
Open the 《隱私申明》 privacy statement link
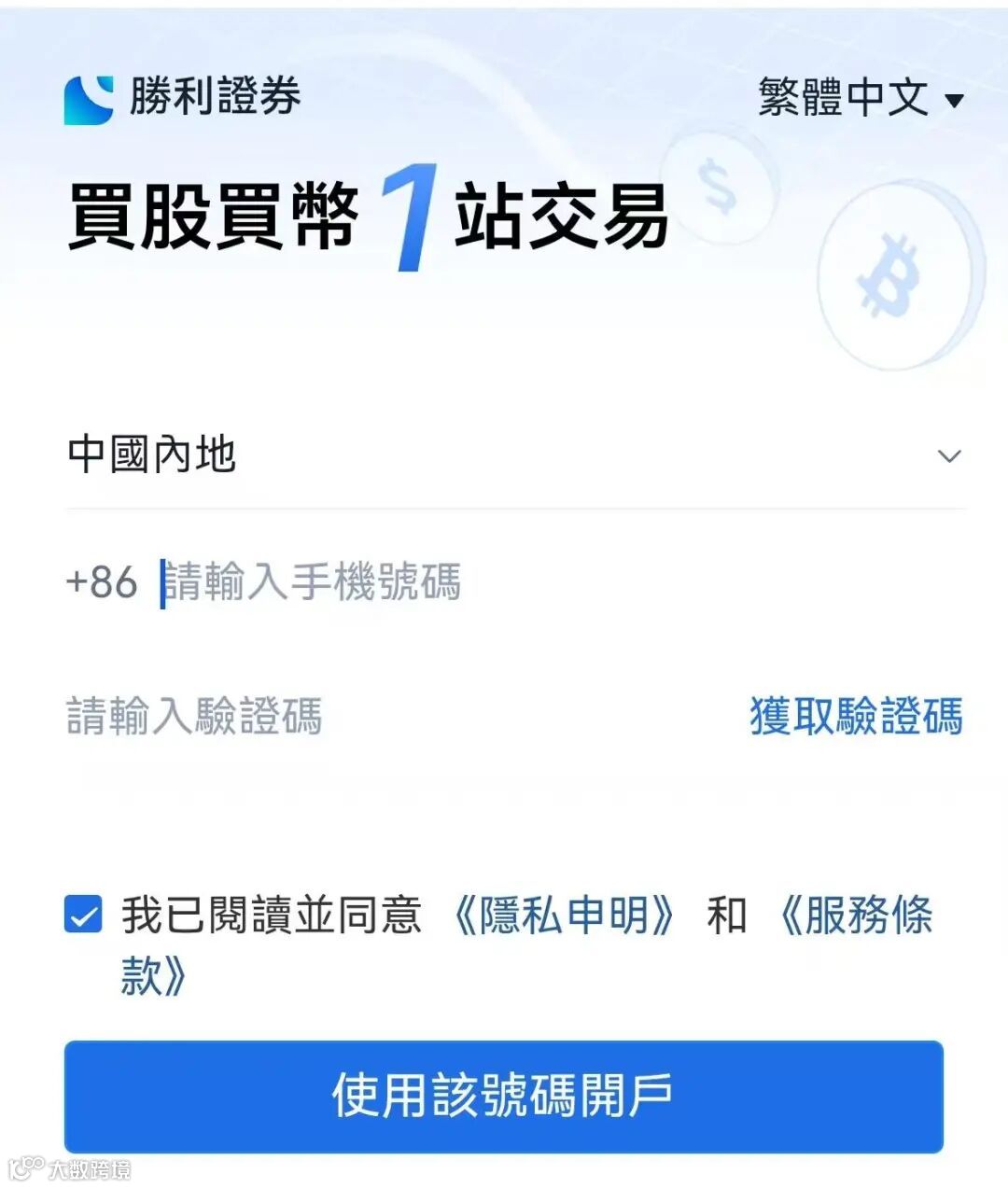tap(564, 916)
